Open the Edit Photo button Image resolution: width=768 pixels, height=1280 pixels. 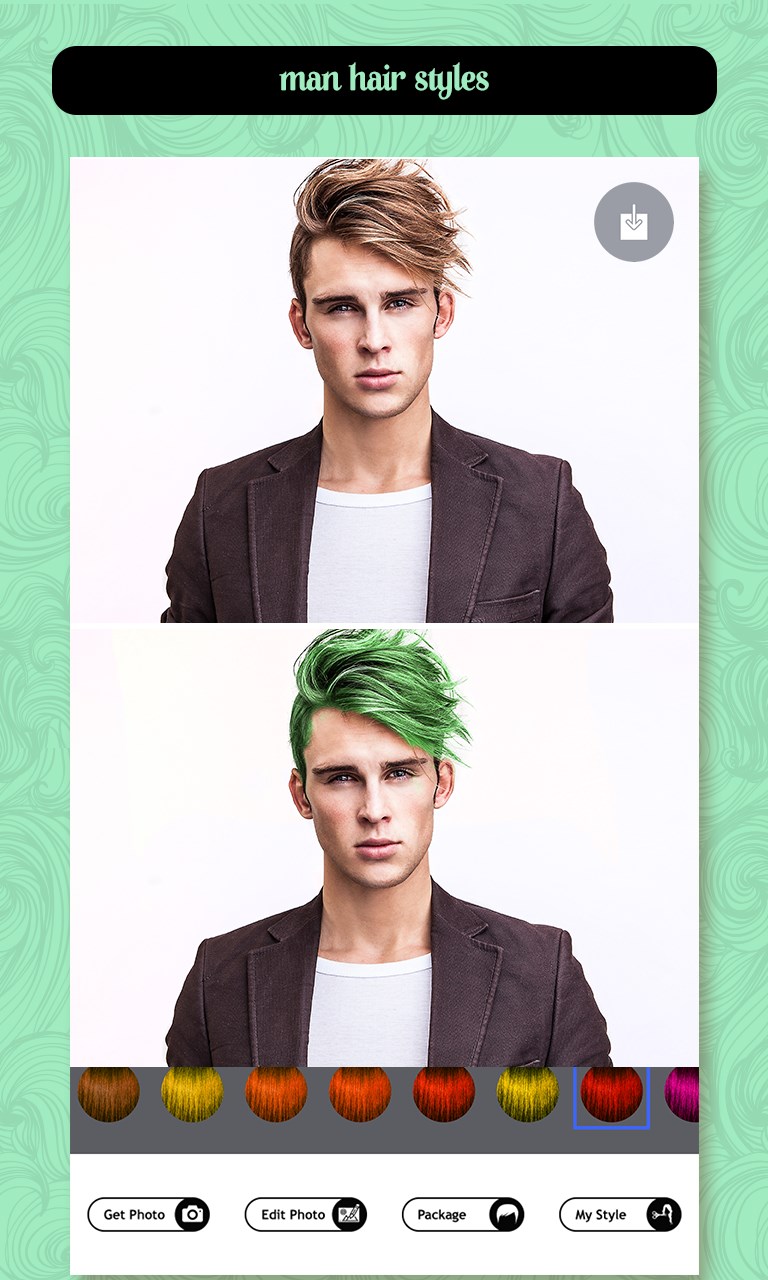click(x=305, y=1214)
